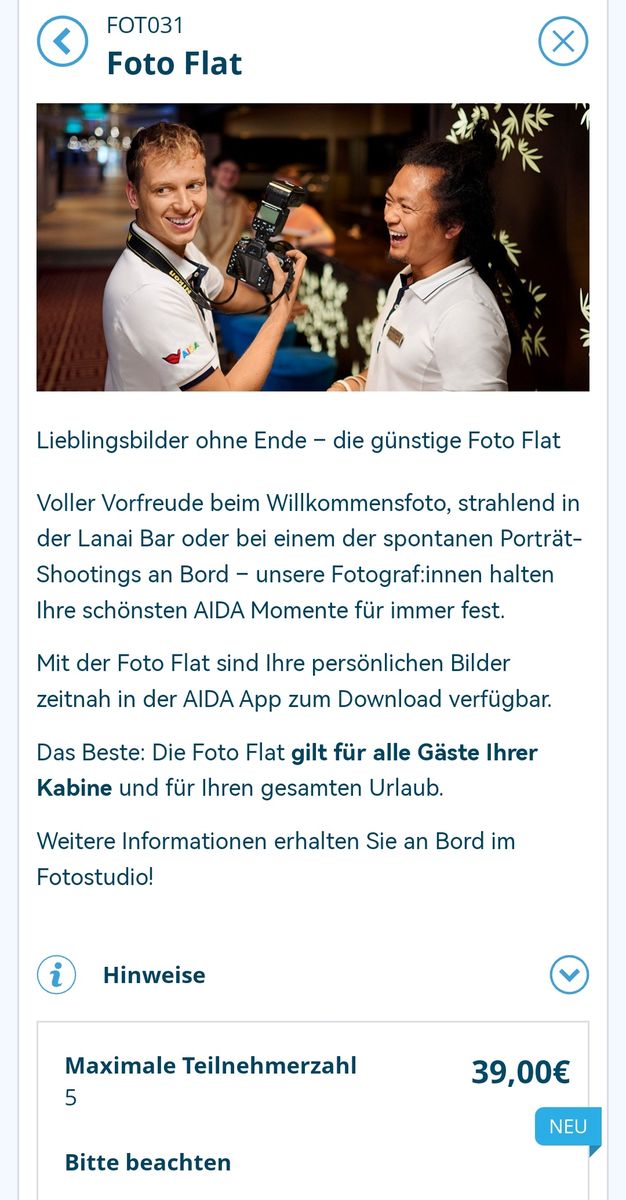The width and height of the screenshot is (626, 1200).
Task: Close the Foto Flat detail page
Action: 563,42
